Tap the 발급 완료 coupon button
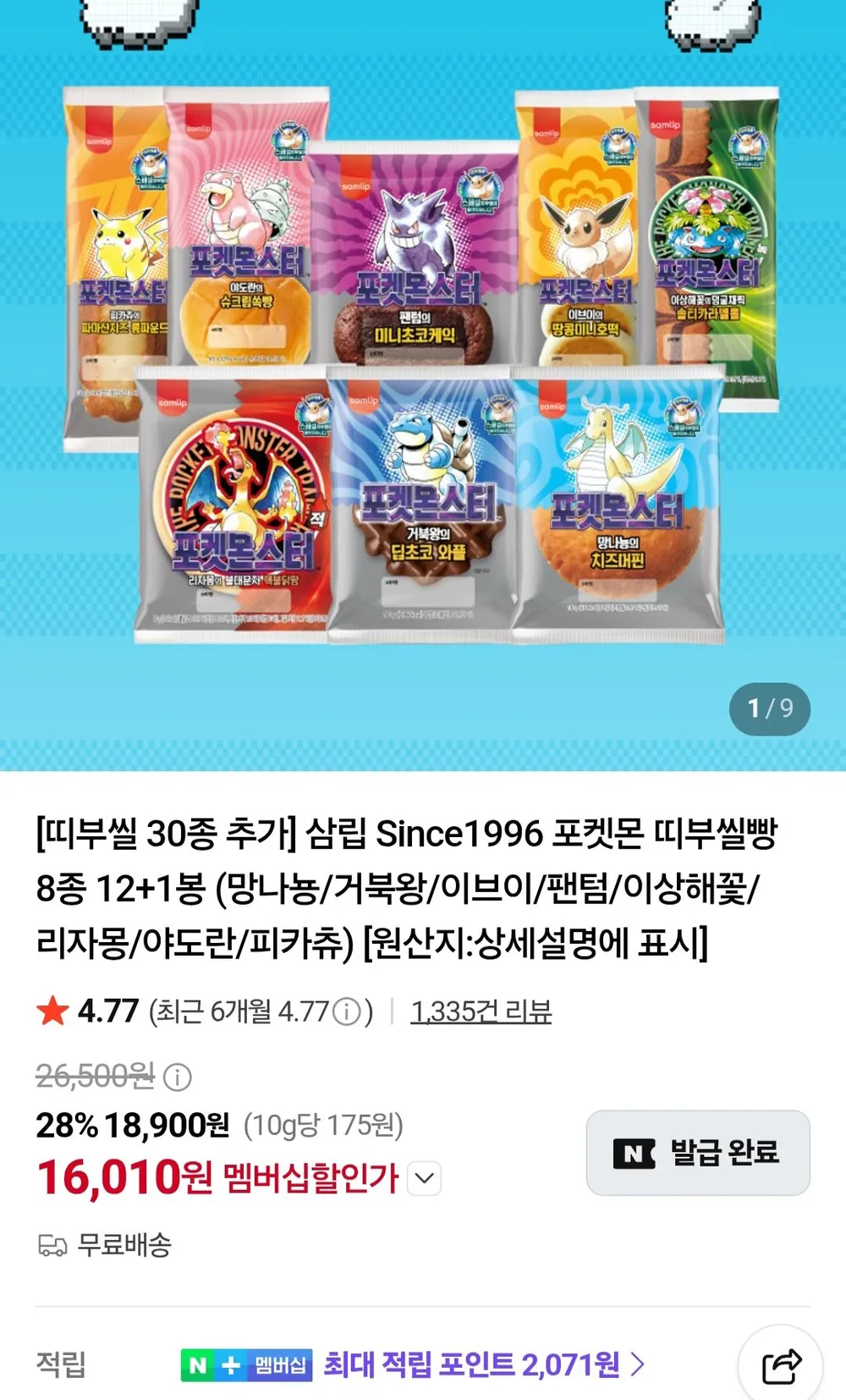The width and height of the screenshot is (846, 1400). [698, 1152]
